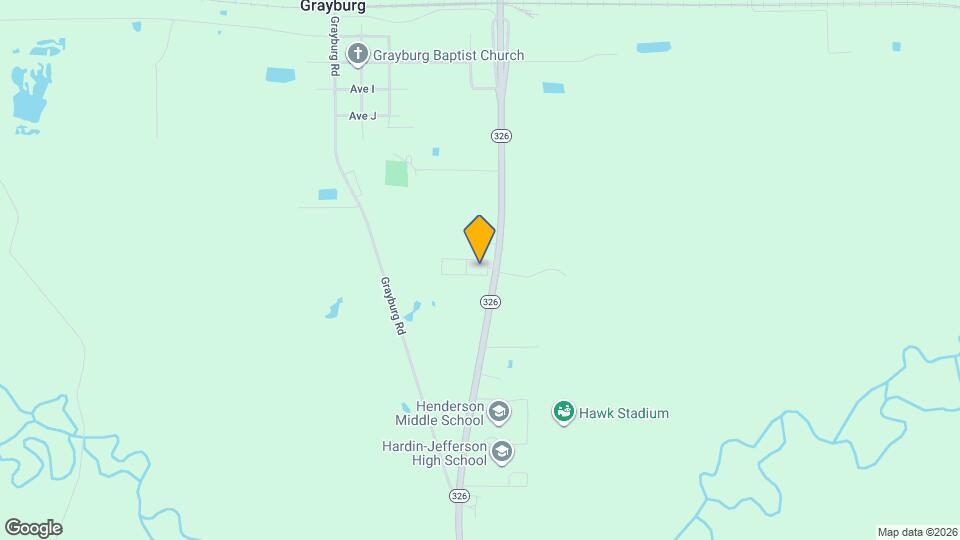Open Hardin-Jefferson High School marker
Screen dimensions: 960x540
pyautogui.click(x=502, y=452)
